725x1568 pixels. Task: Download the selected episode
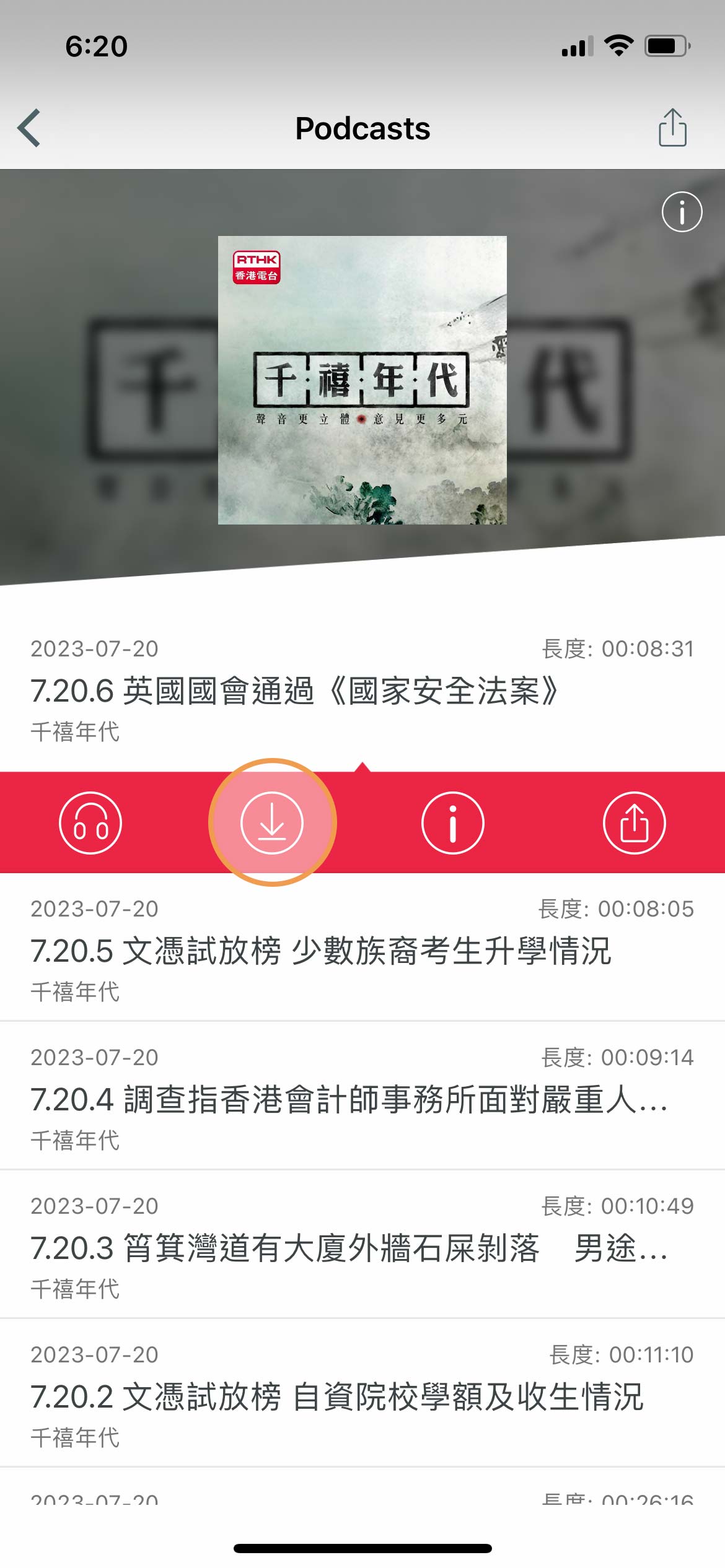coord(272,823)
